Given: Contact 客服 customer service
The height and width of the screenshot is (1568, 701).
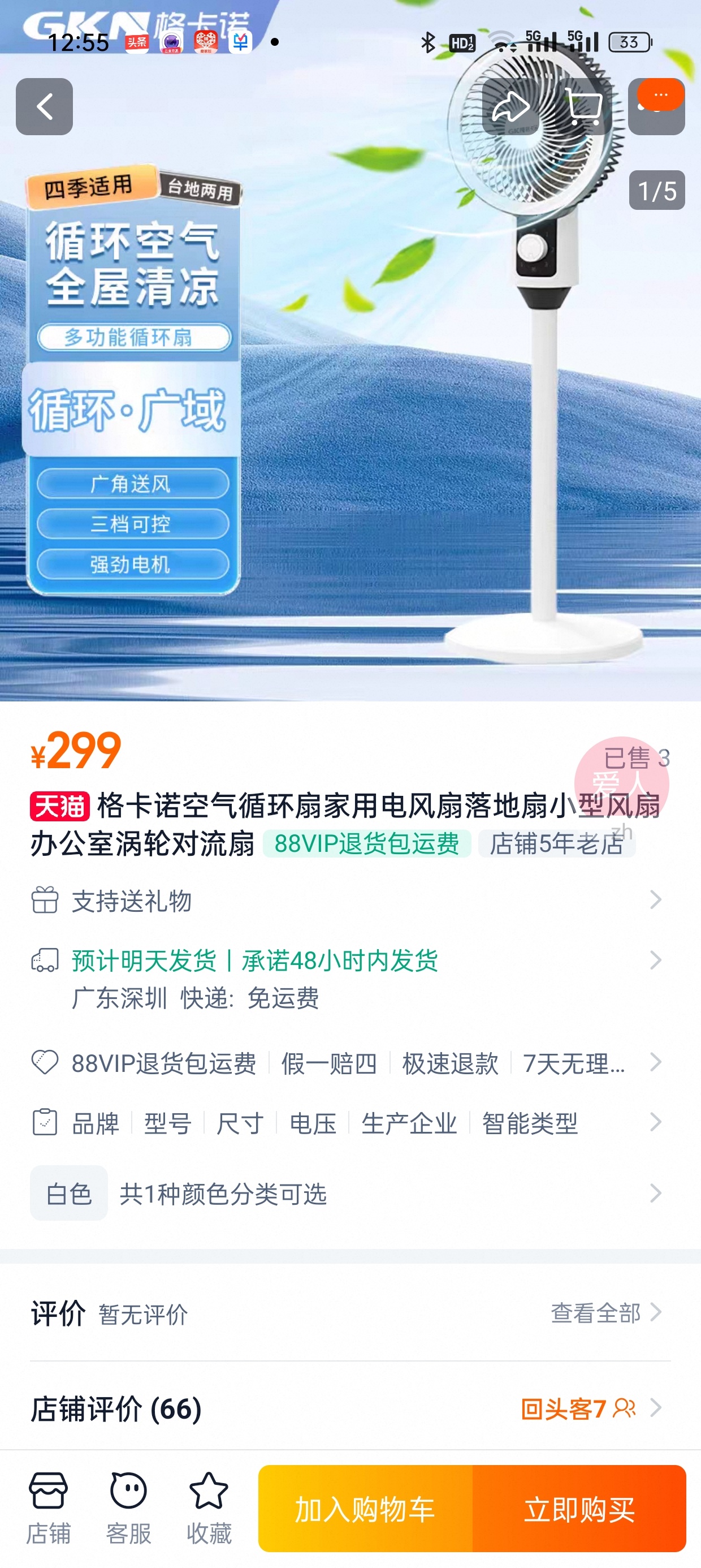Looking at the screenshot, I should 128,1507.
